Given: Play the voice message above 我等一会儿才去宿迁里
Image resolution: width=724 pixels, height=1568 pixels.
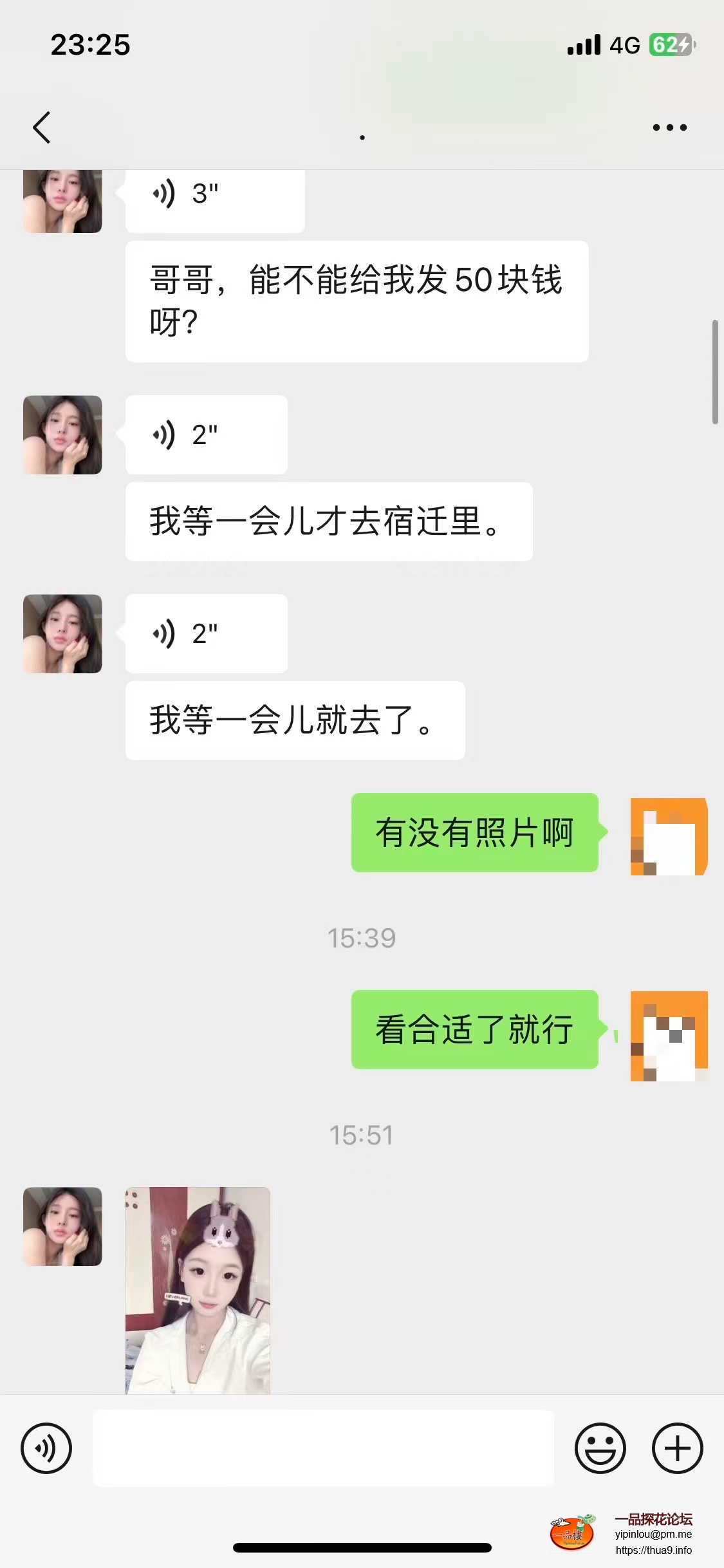Looking at the screenshot, I should (206, 435).
